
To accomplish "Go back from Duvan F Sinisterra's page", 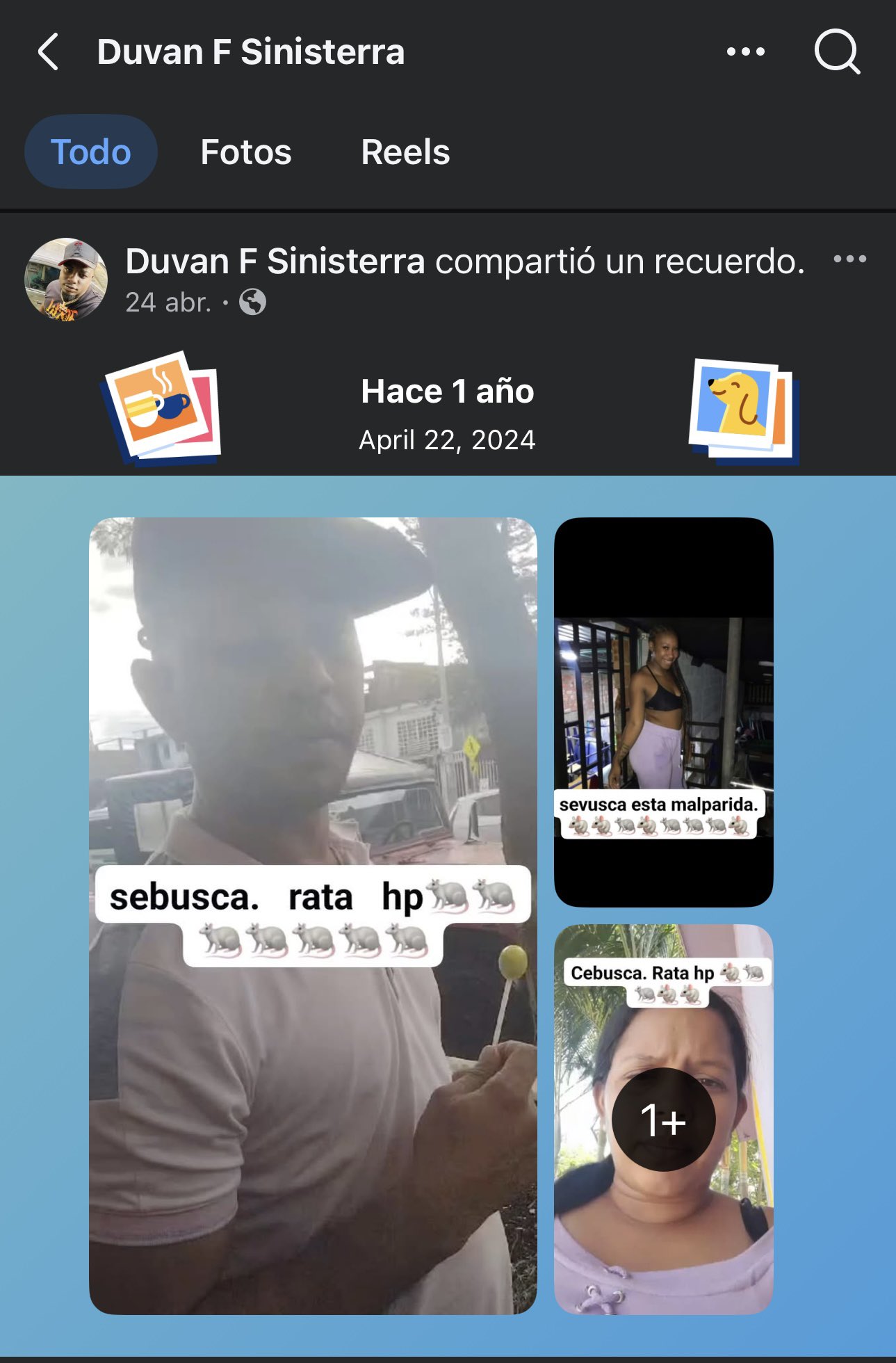I will (48, 52).
